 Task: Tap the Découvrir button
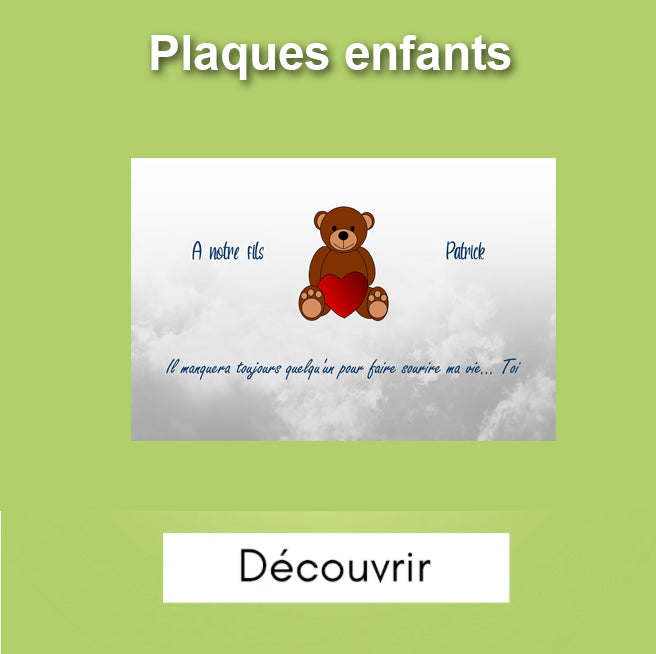336,567
